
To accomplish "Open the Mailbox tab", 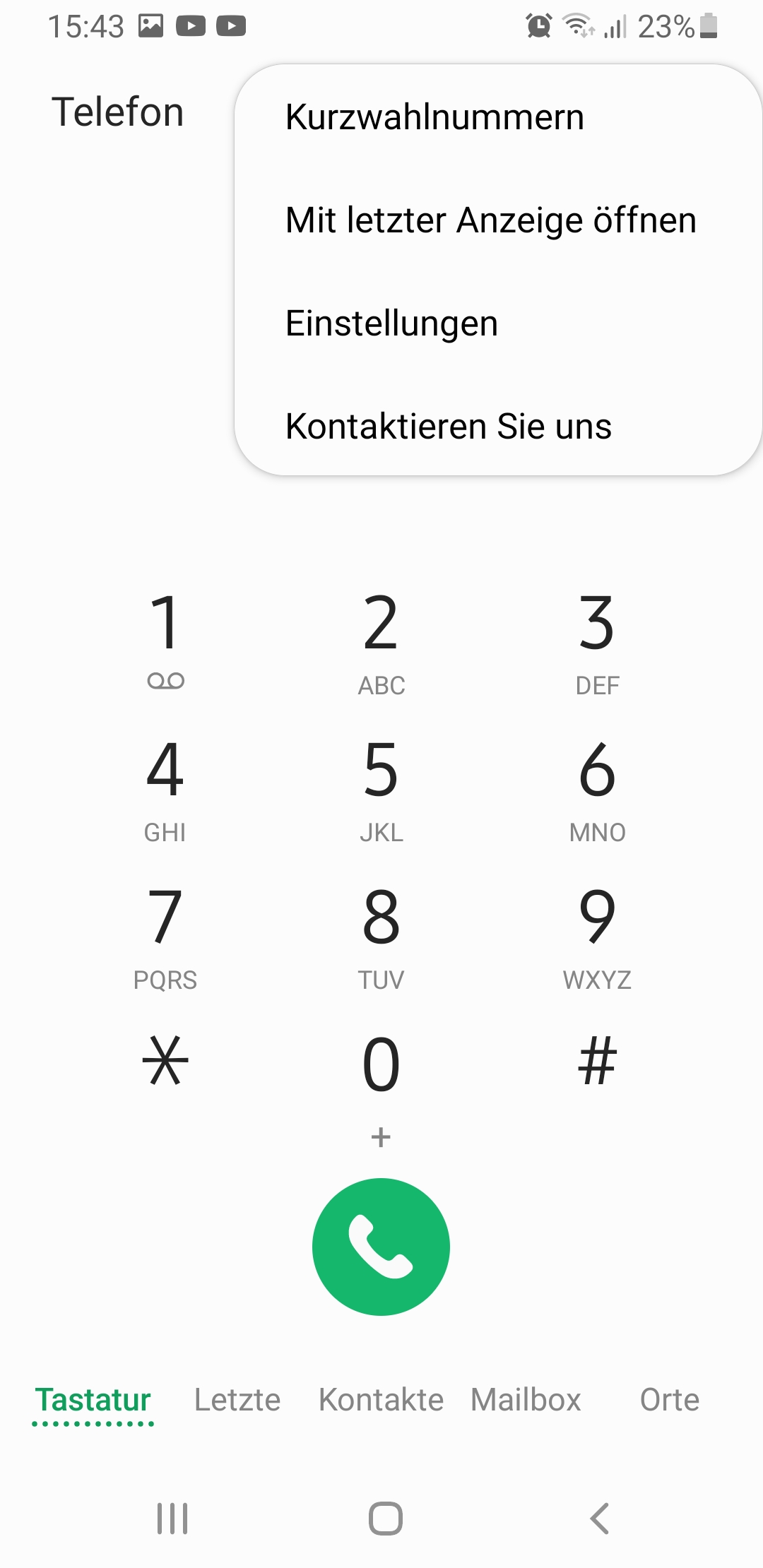I will 526,1400.
